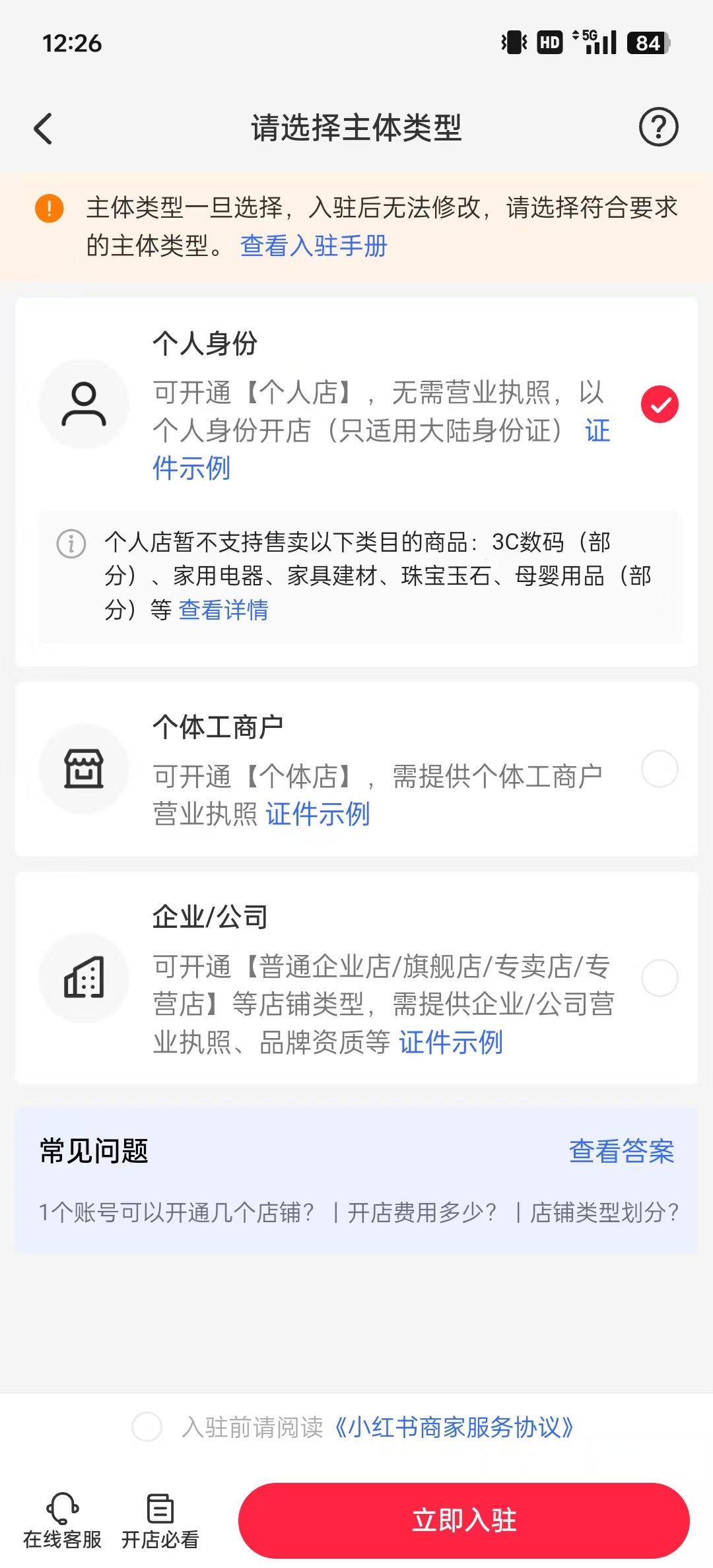Screen dimensions: 713x1568
Task: Check the agreement box before 入驻前请阅读
Action: point(147,1427)
